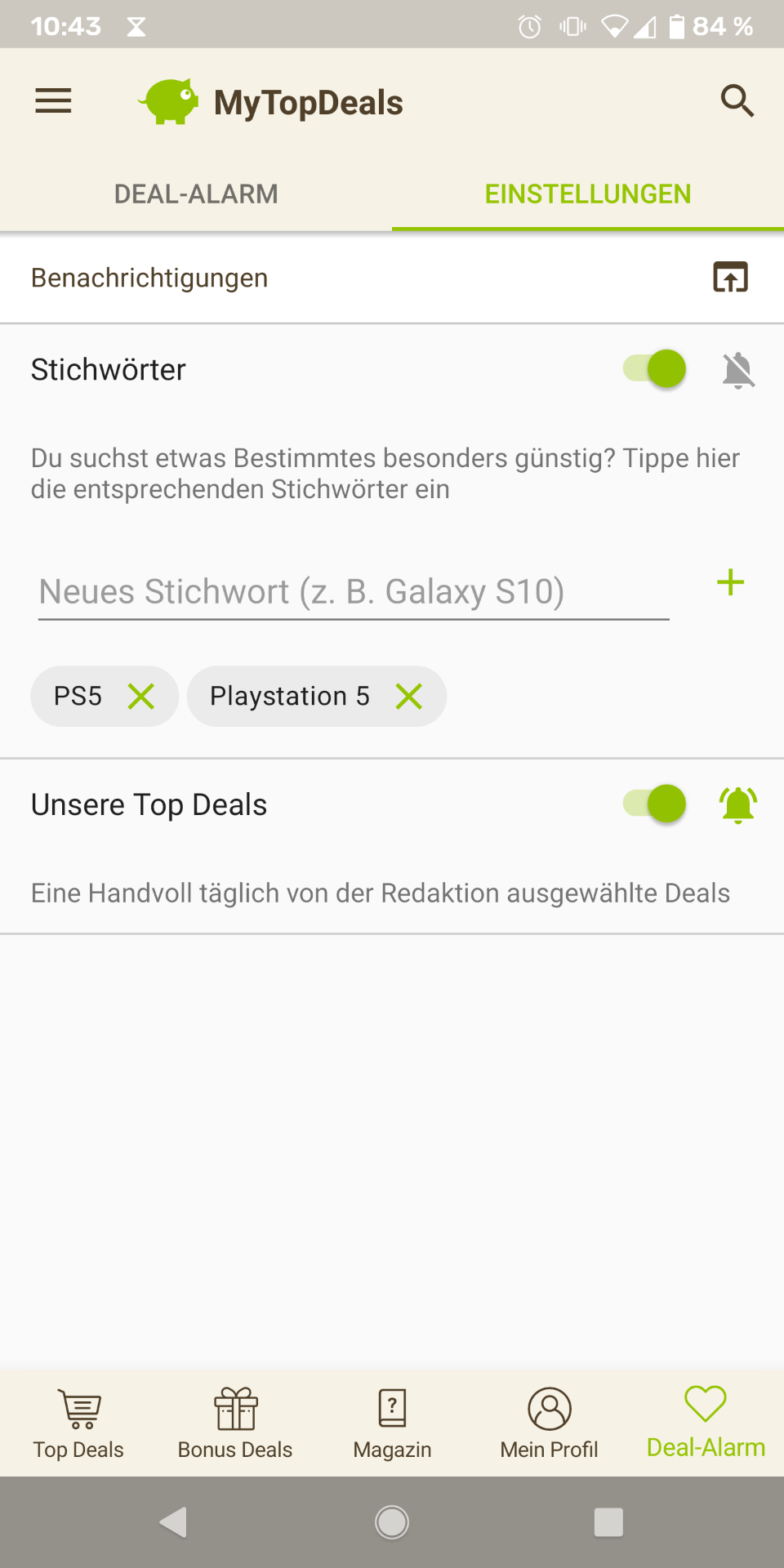Open Bonus Deals in bottom navigation
Viewport: 784px width, 1568px height.
(235, 1424)
